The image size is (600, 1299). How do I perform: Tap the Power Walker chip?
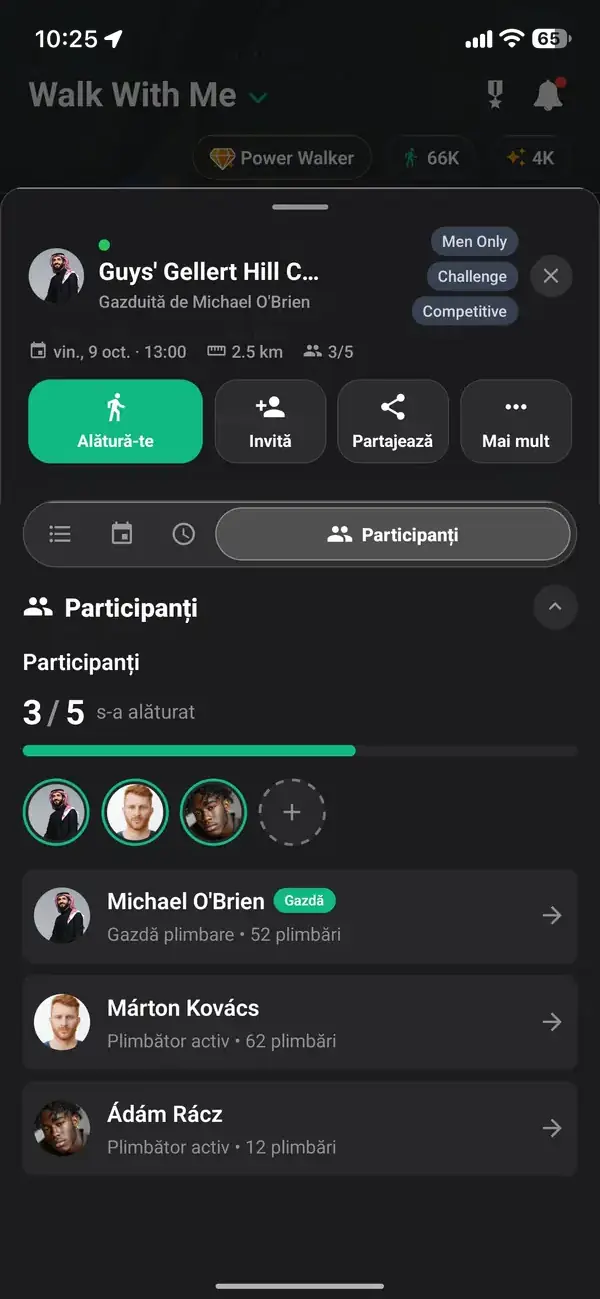click(282, 158)
